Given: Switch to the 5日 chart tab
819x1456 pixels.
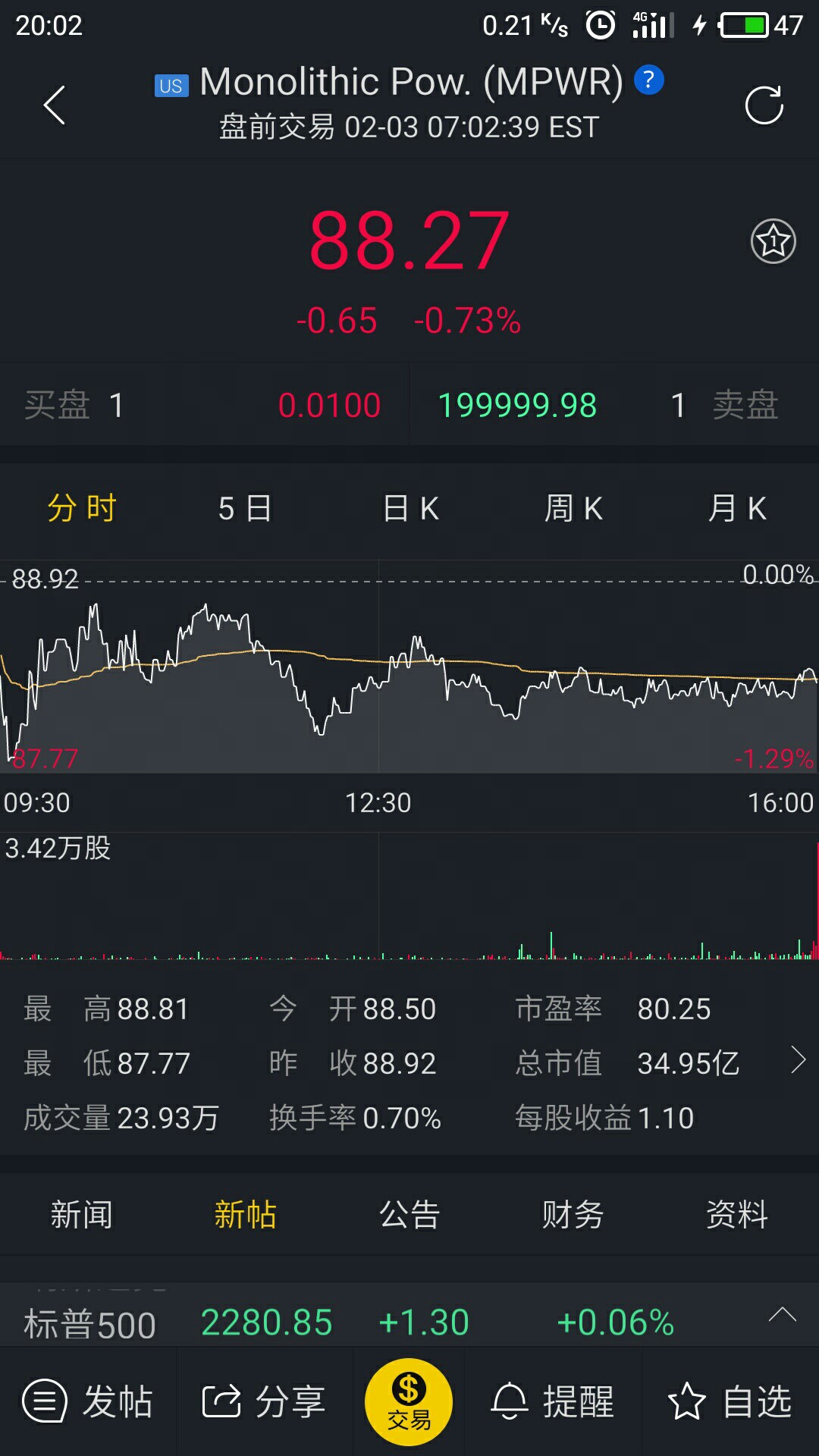Looking at the screenshot, I should (245, 508).
